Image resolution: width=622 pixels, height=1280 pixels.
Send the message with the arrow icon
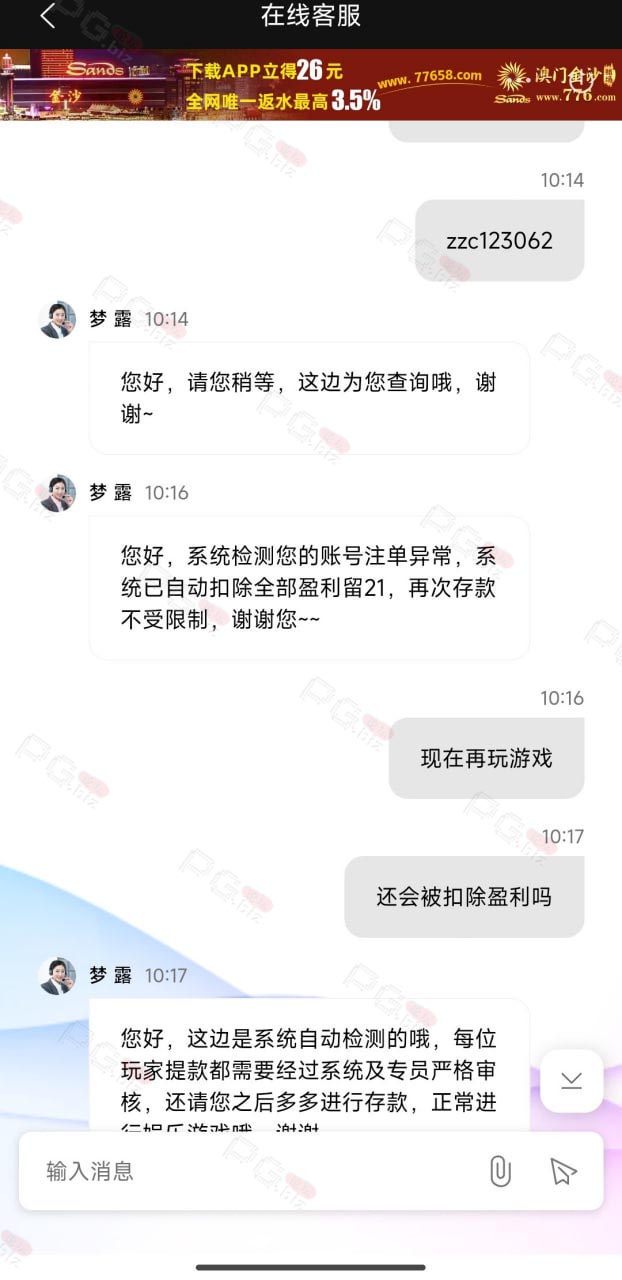click(564, 1171)
